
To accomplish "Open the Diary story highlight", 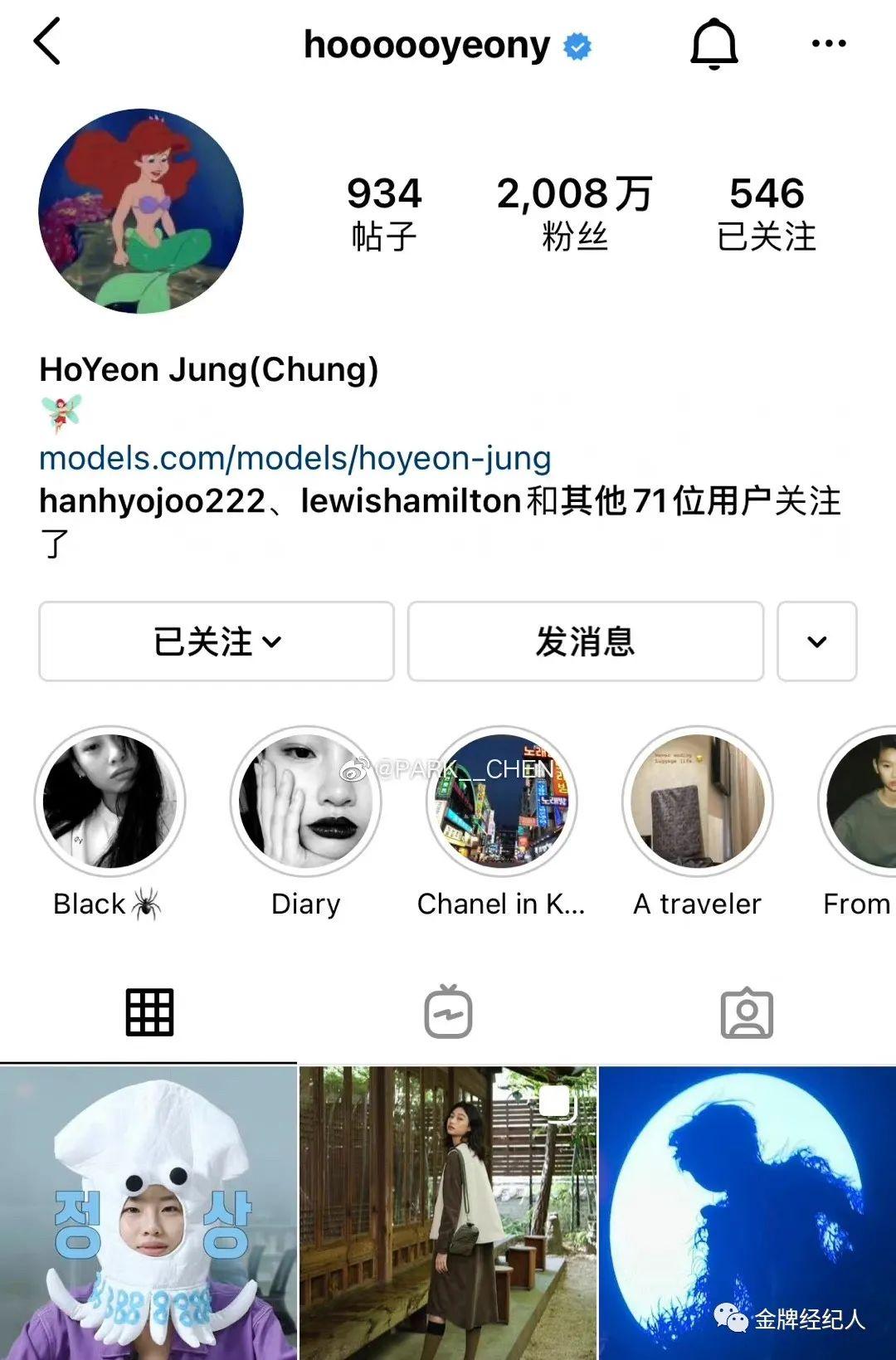I will pos(306,802).
